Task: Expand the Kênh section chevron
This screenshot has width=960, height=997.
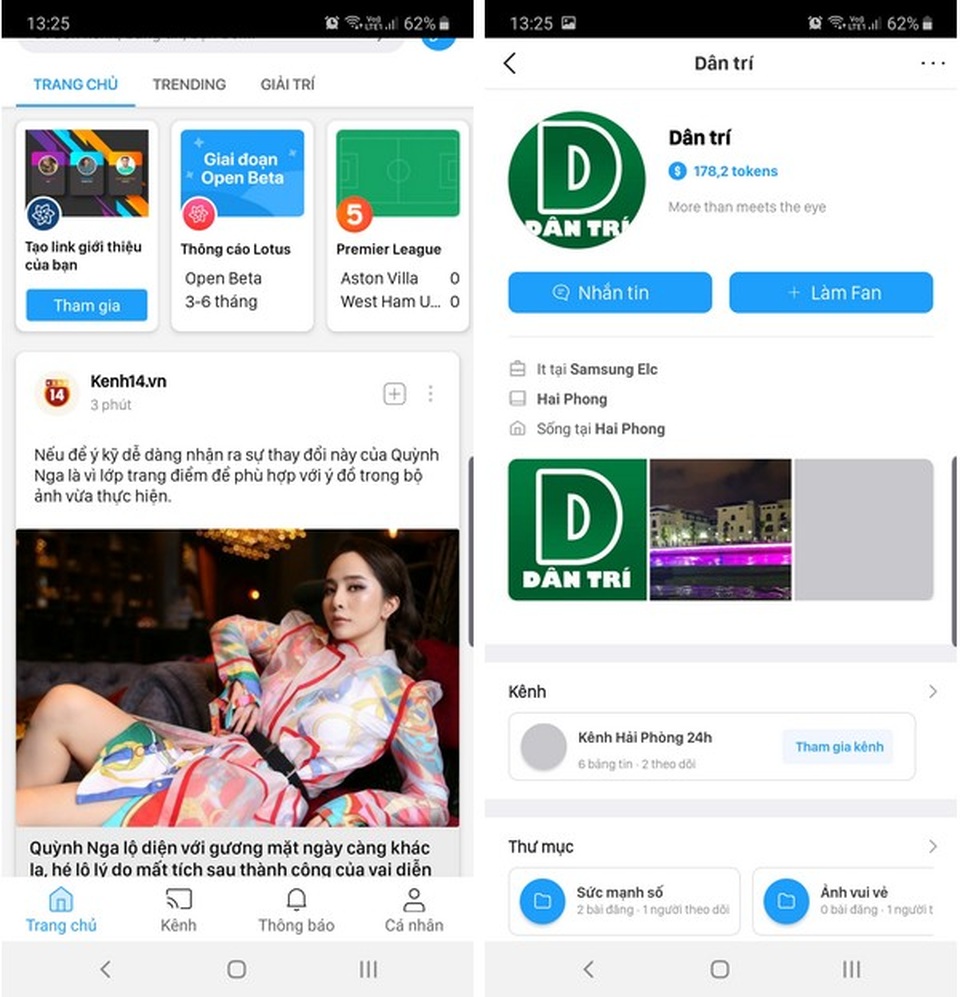Action: [x=932, y=691]
